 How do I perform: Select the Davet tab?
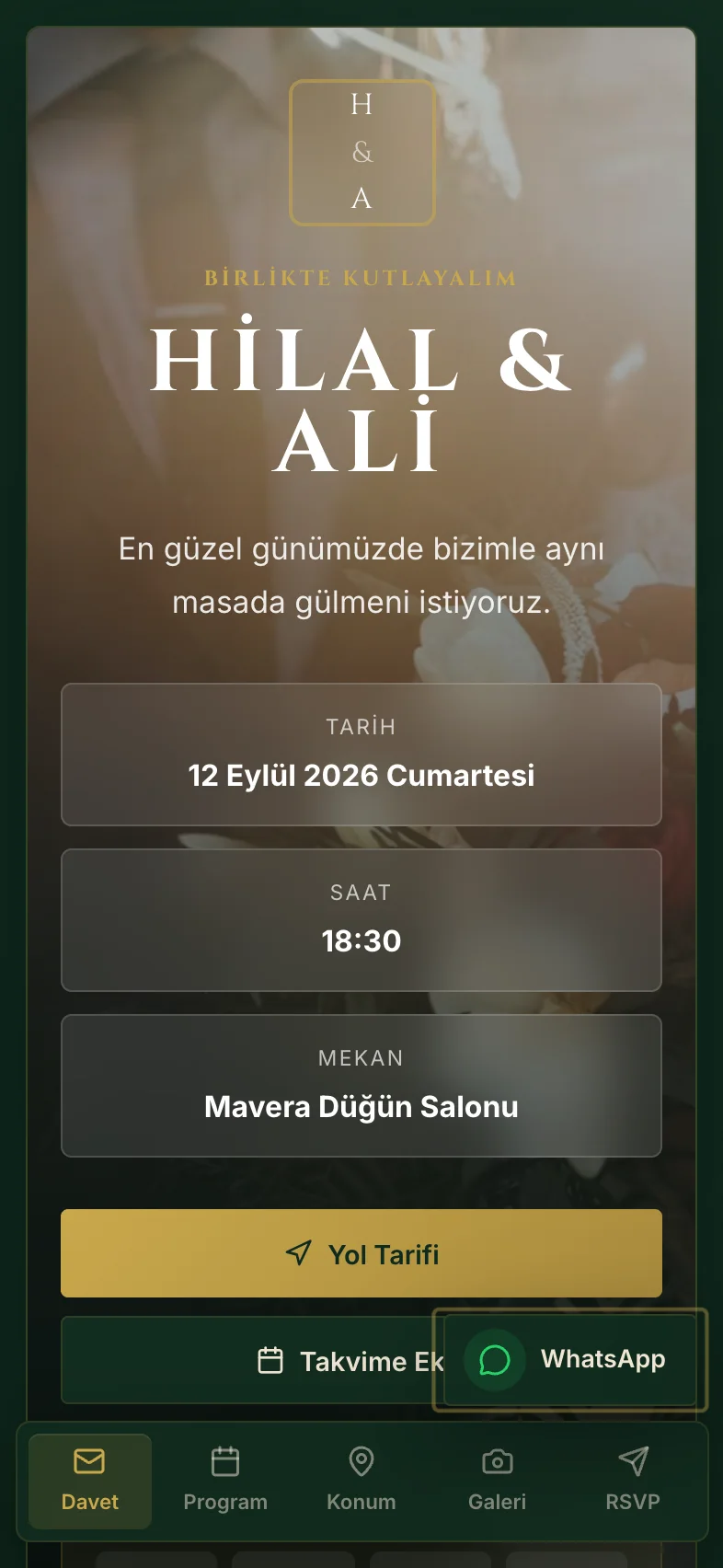(x=90, y=1482)
